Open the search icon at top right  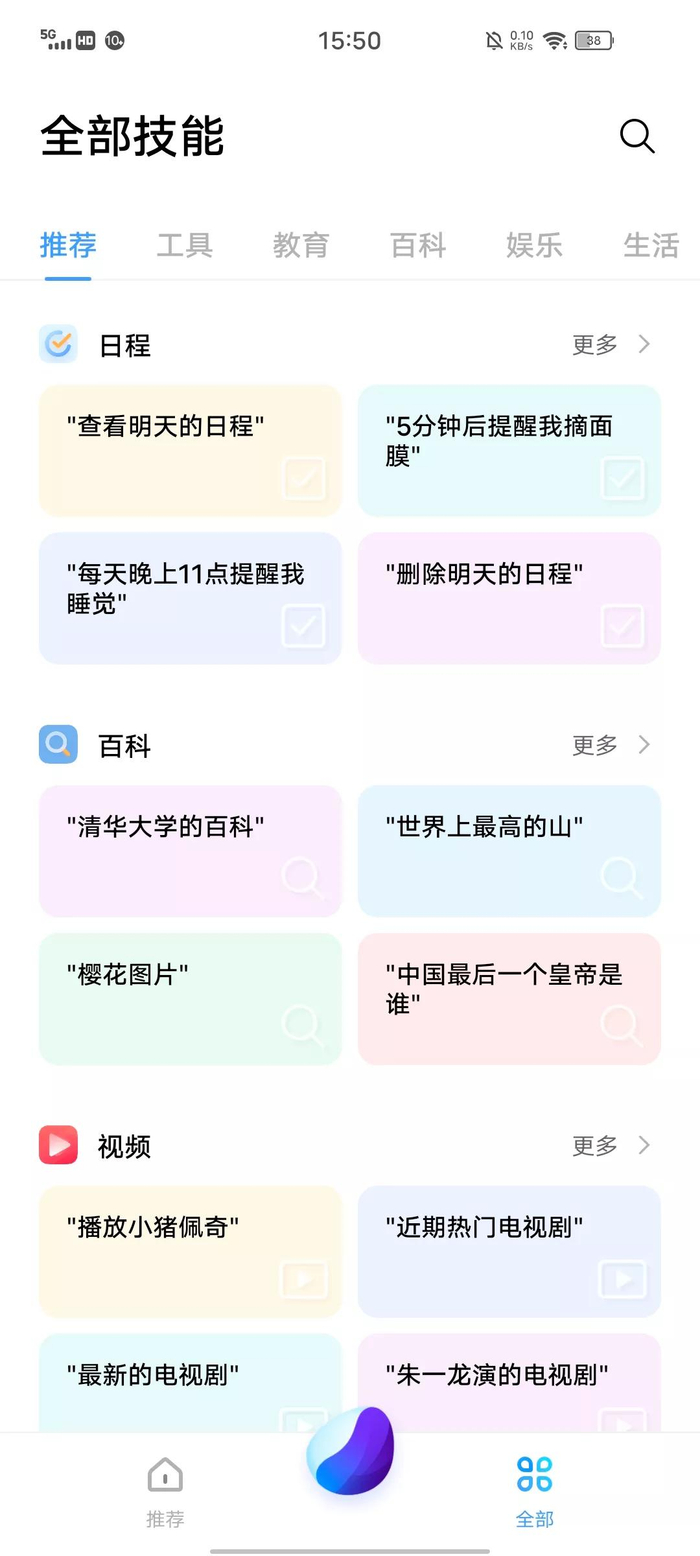(636, 136)
